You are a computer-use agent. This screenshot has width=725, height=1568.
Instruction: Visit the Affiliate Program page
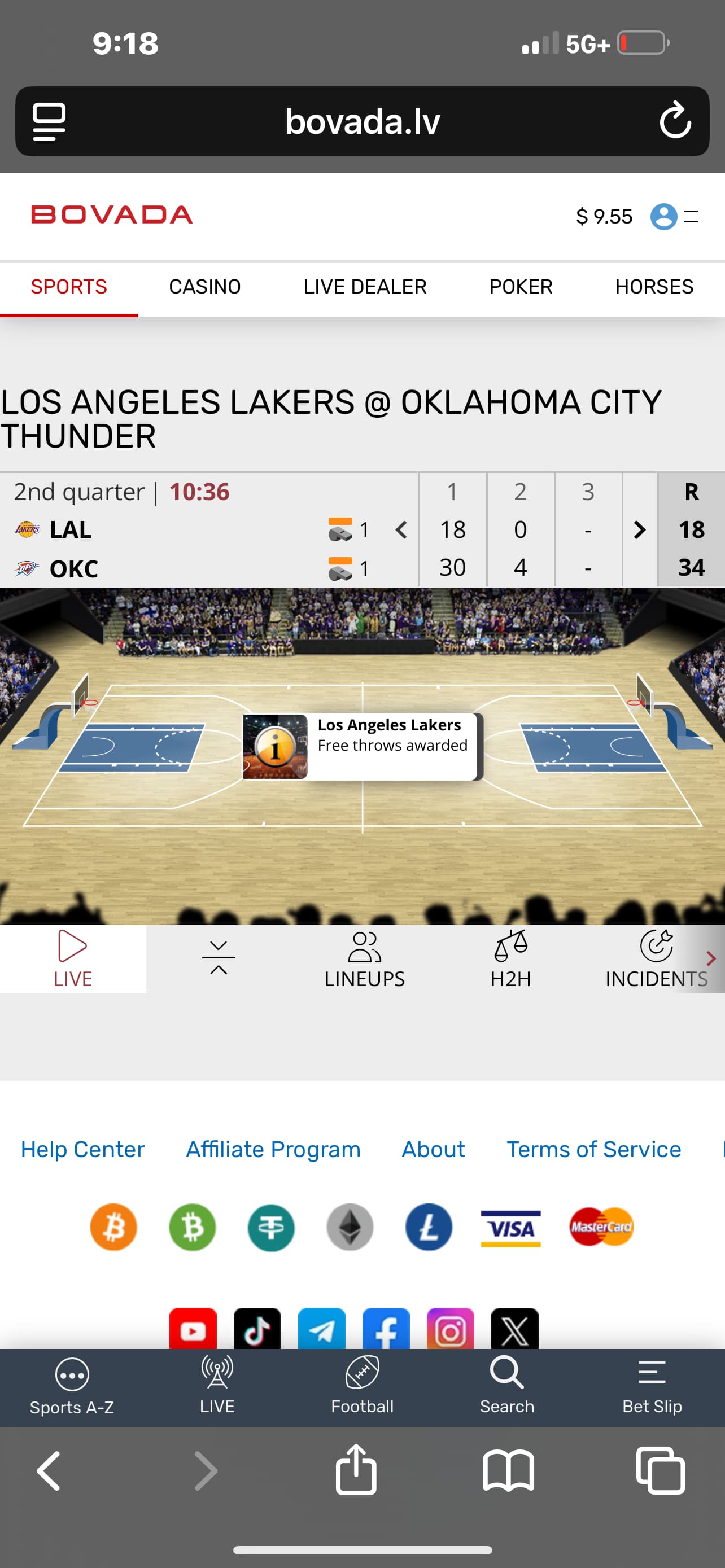click(273, 1149)
